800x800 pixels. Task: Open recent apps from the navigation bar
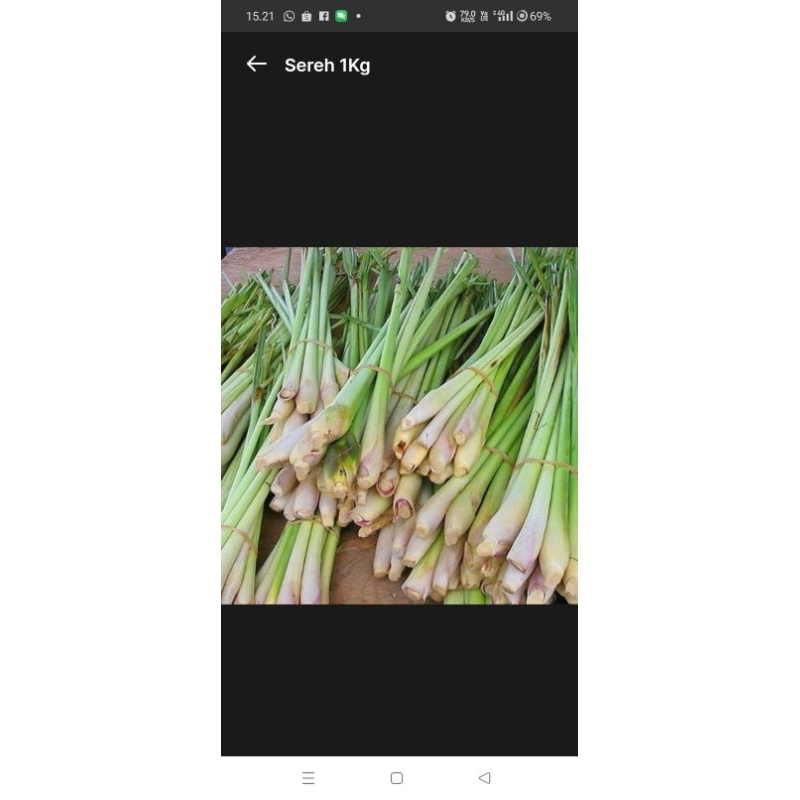(308, 778)
